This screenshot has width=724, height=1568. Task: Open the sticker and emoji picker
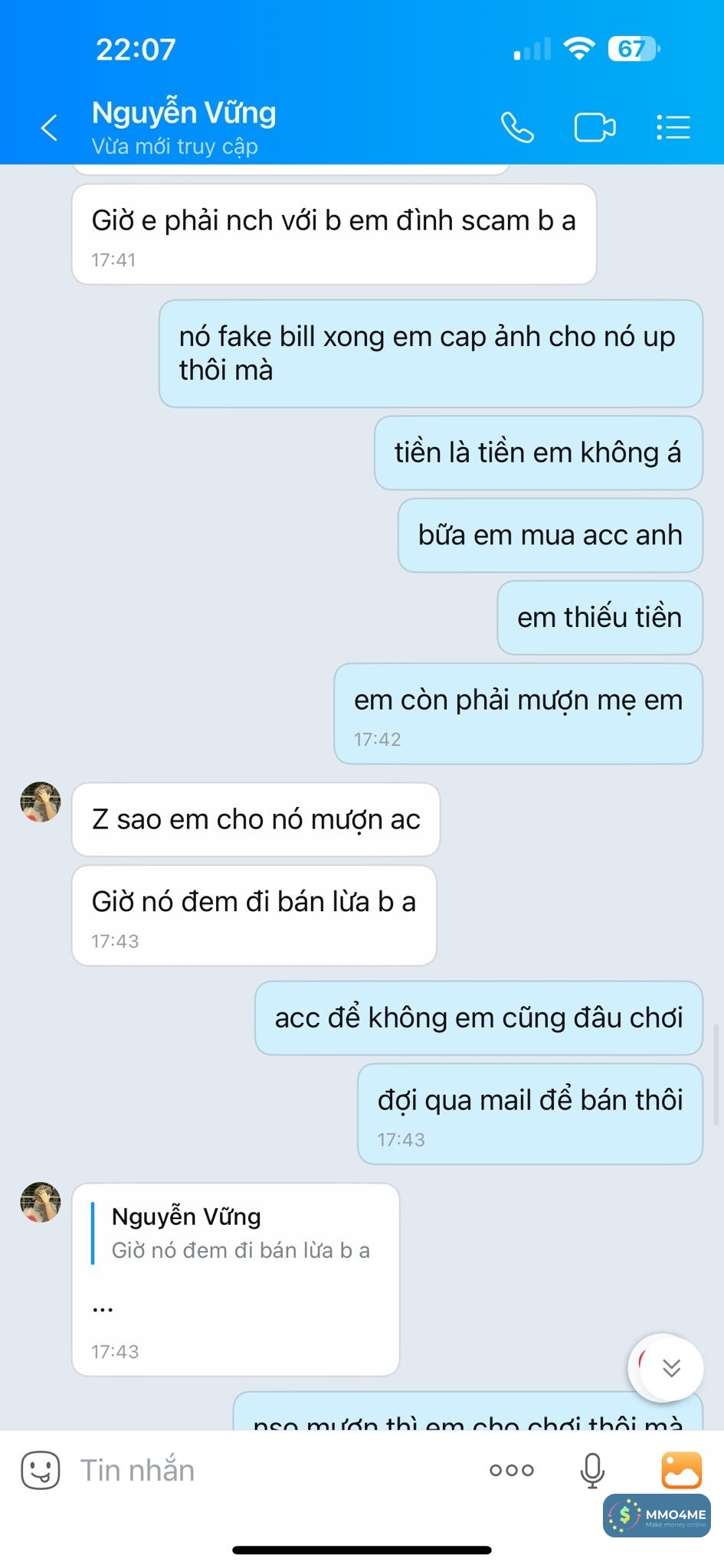click(x=40, y=1470)
